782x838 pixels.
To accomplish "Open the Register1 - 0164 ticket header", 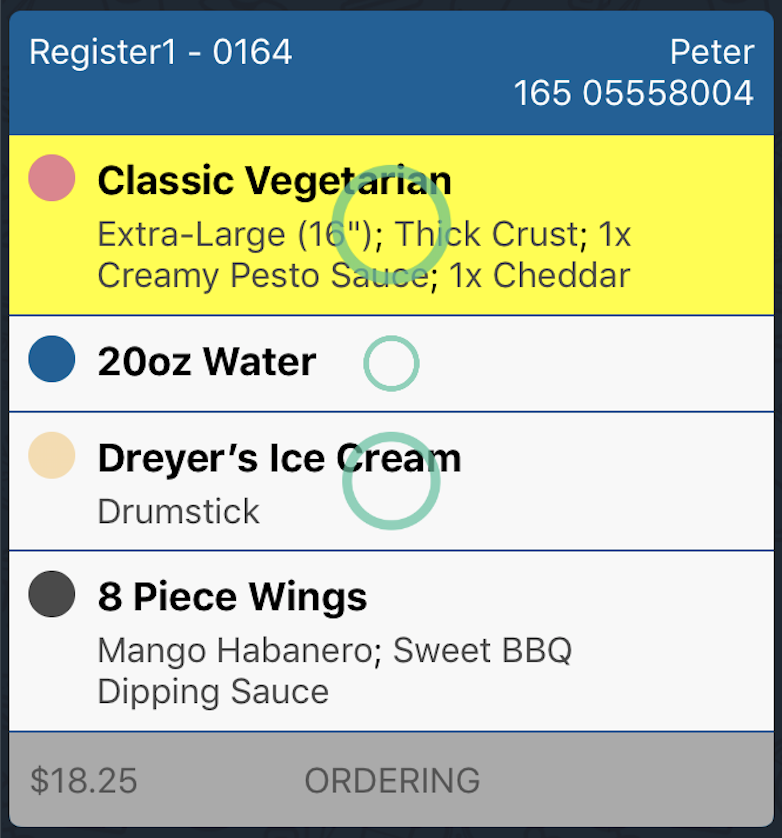I will tap(161, 52).
